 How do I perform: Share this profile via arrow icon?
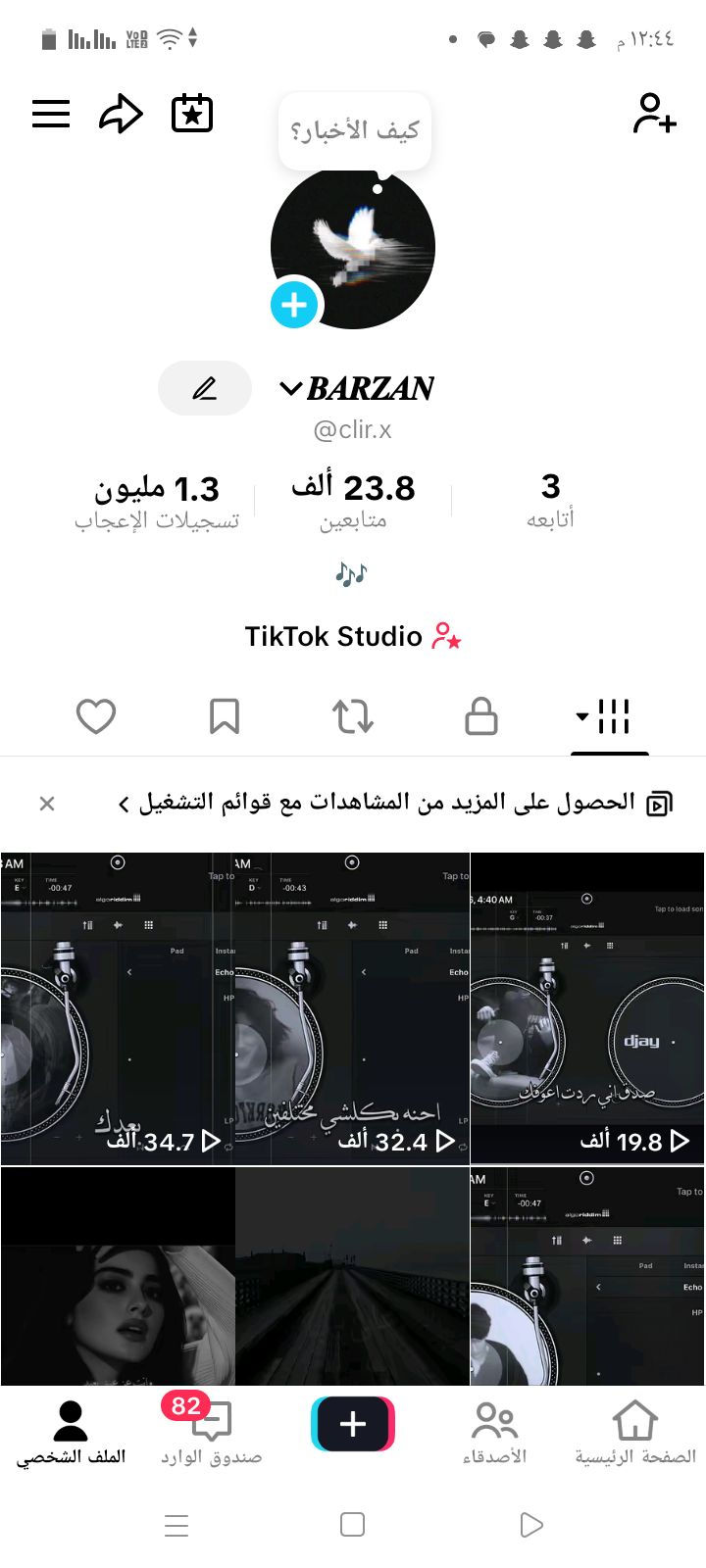point(121,114)
